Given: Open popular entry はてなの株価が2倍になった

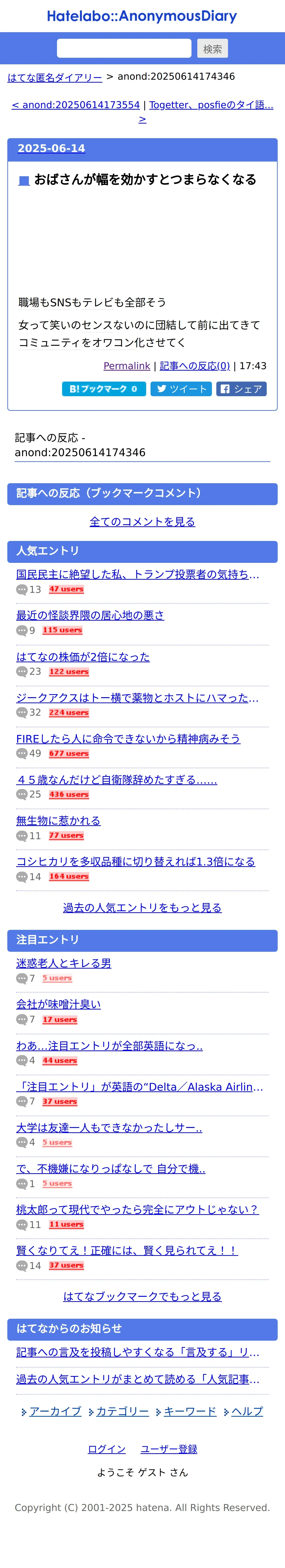Looking at the screenshot, I should click(x=83, y=657).
